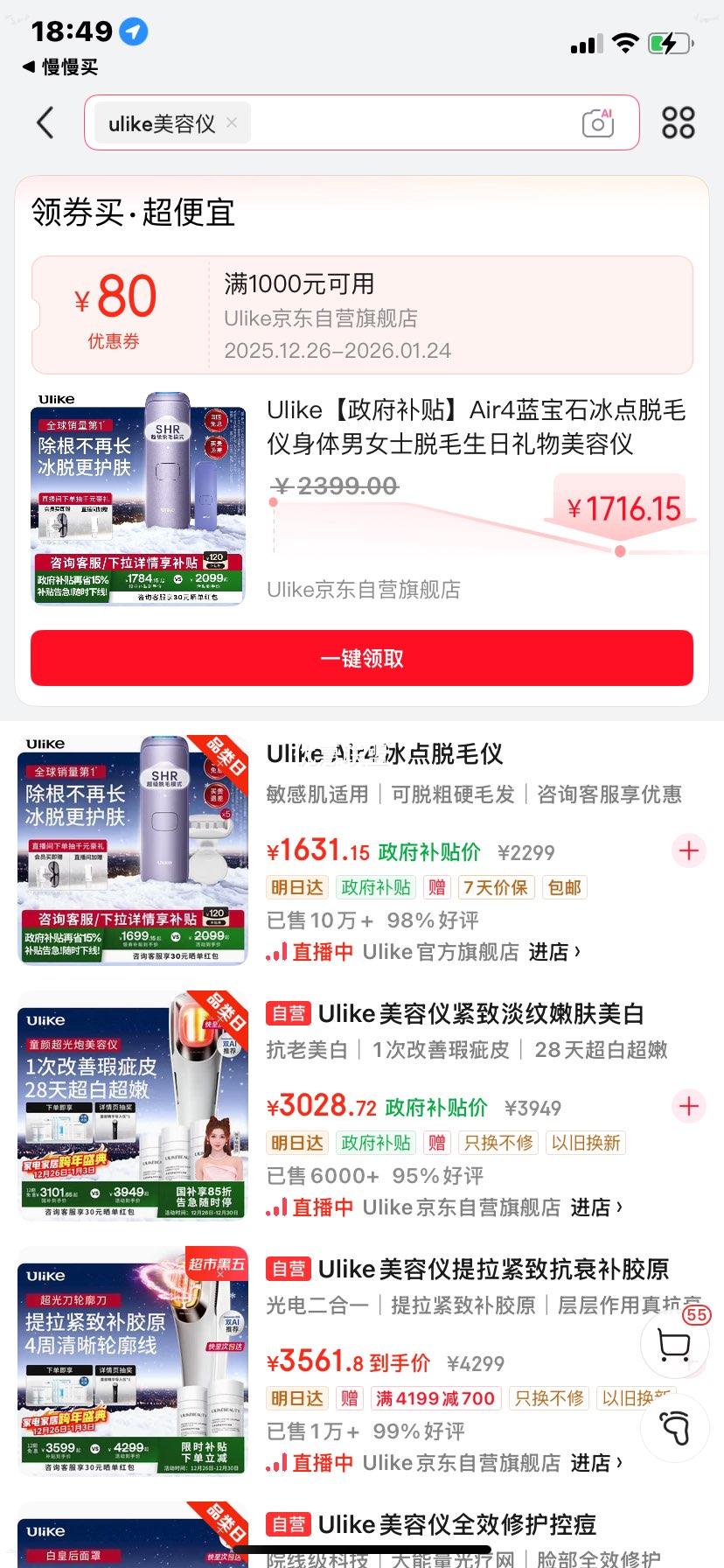Open the floating shopping cart with 55 items
724x1568 pixels.
[x=673, y=1345]
